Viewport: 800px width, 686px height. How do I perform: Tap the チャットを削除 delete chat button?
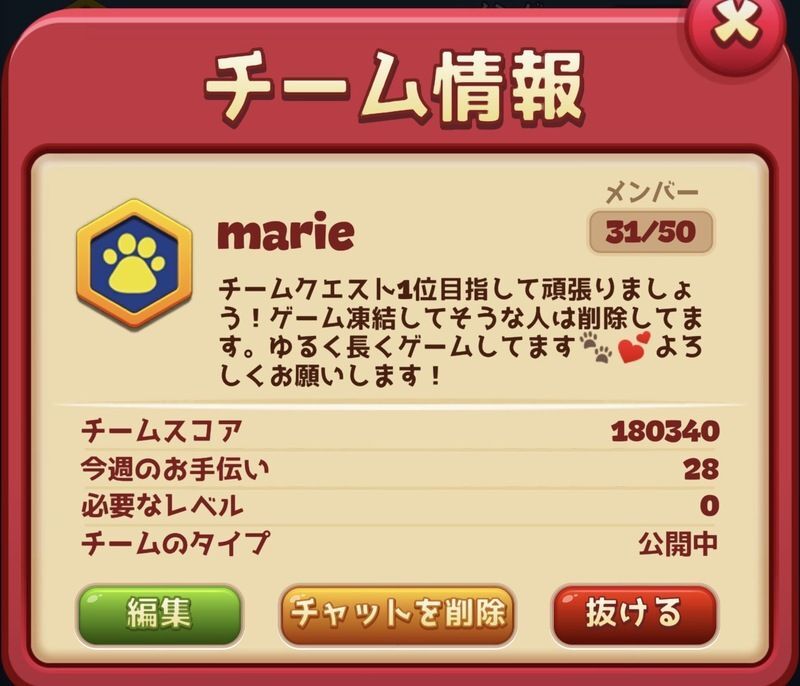pyautogui.click(x=397, y=614)
